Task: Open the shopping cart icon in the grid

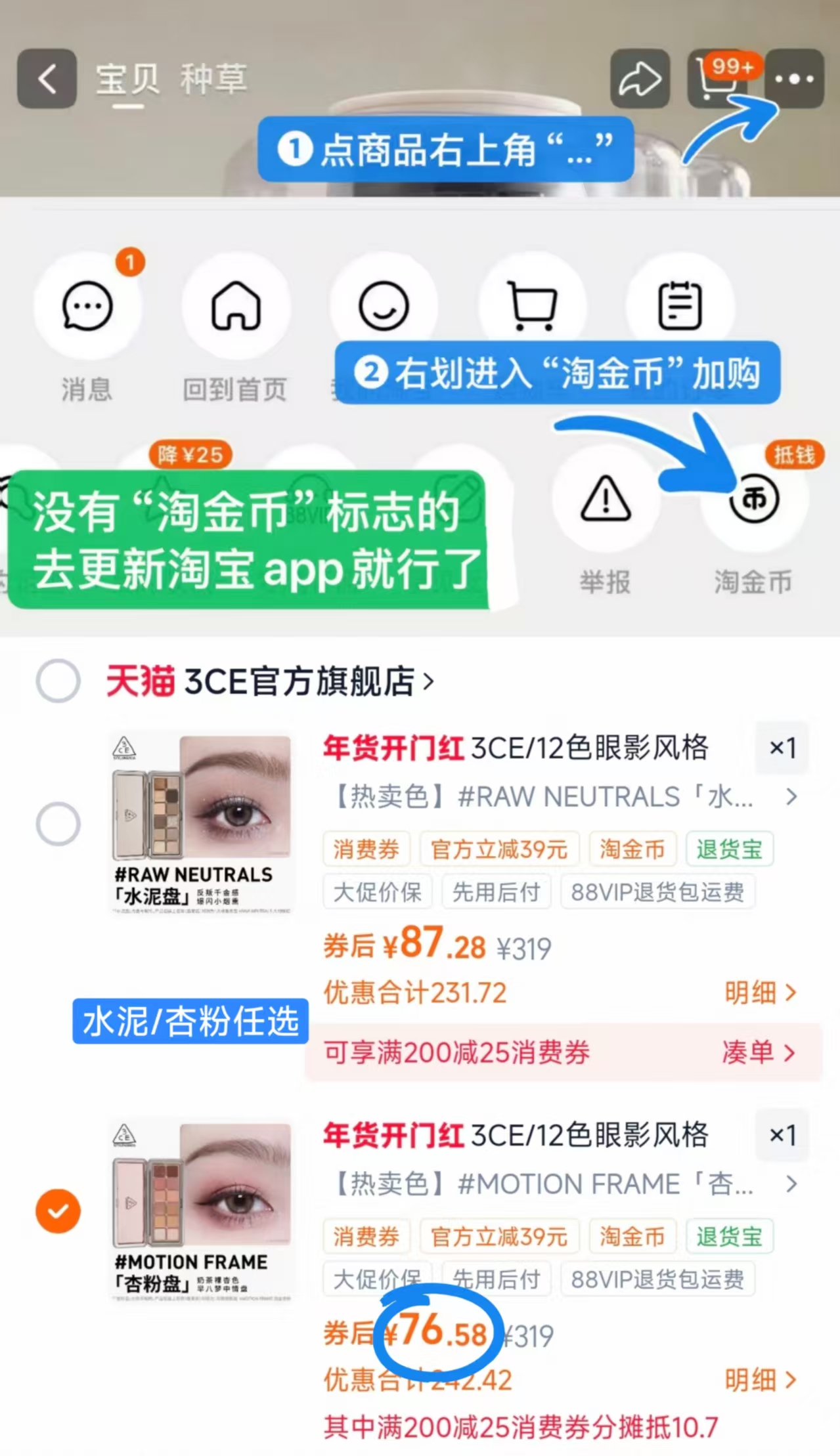Action: coord(533,306)
